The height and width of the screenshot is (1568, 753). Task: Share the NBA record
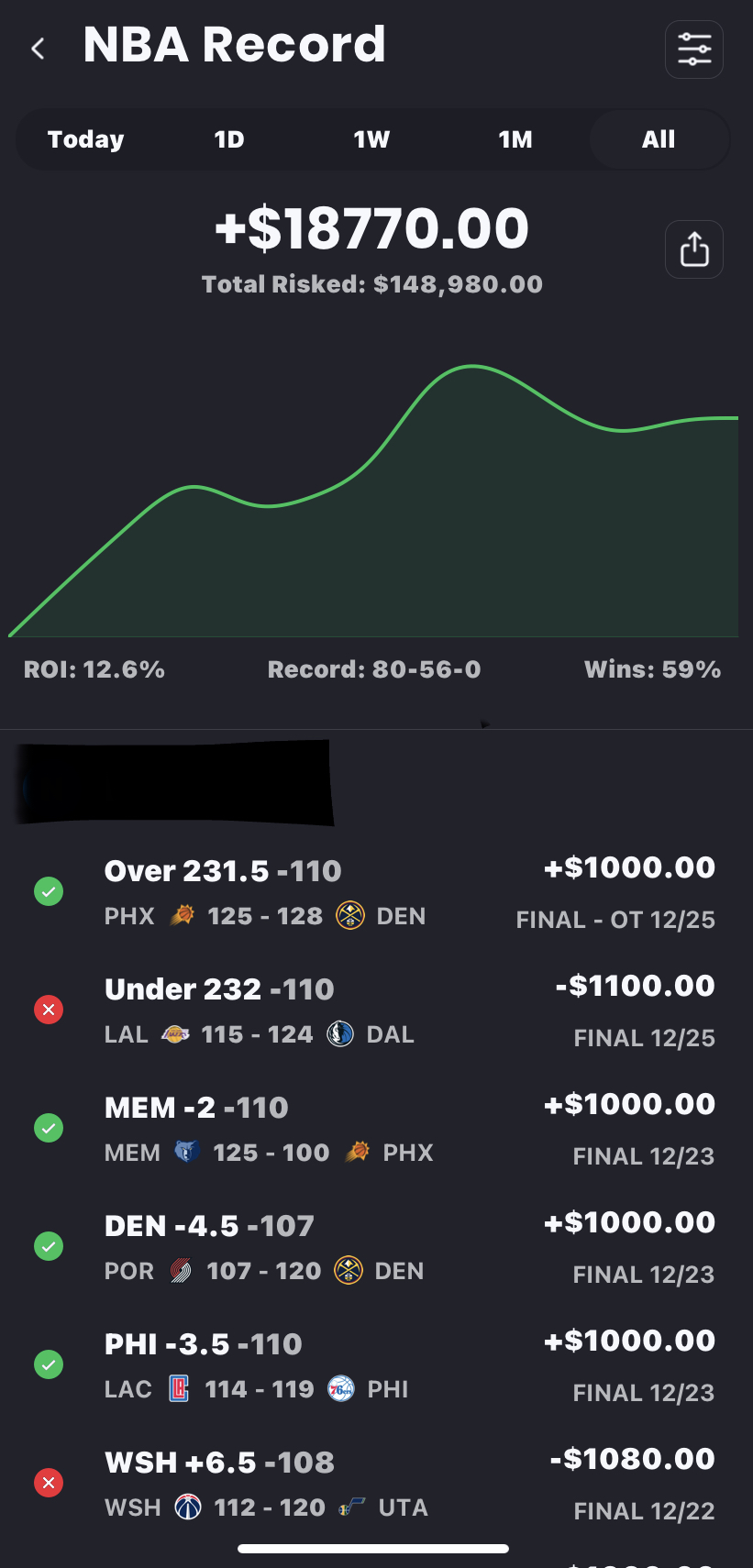click(x=693, y=249)
